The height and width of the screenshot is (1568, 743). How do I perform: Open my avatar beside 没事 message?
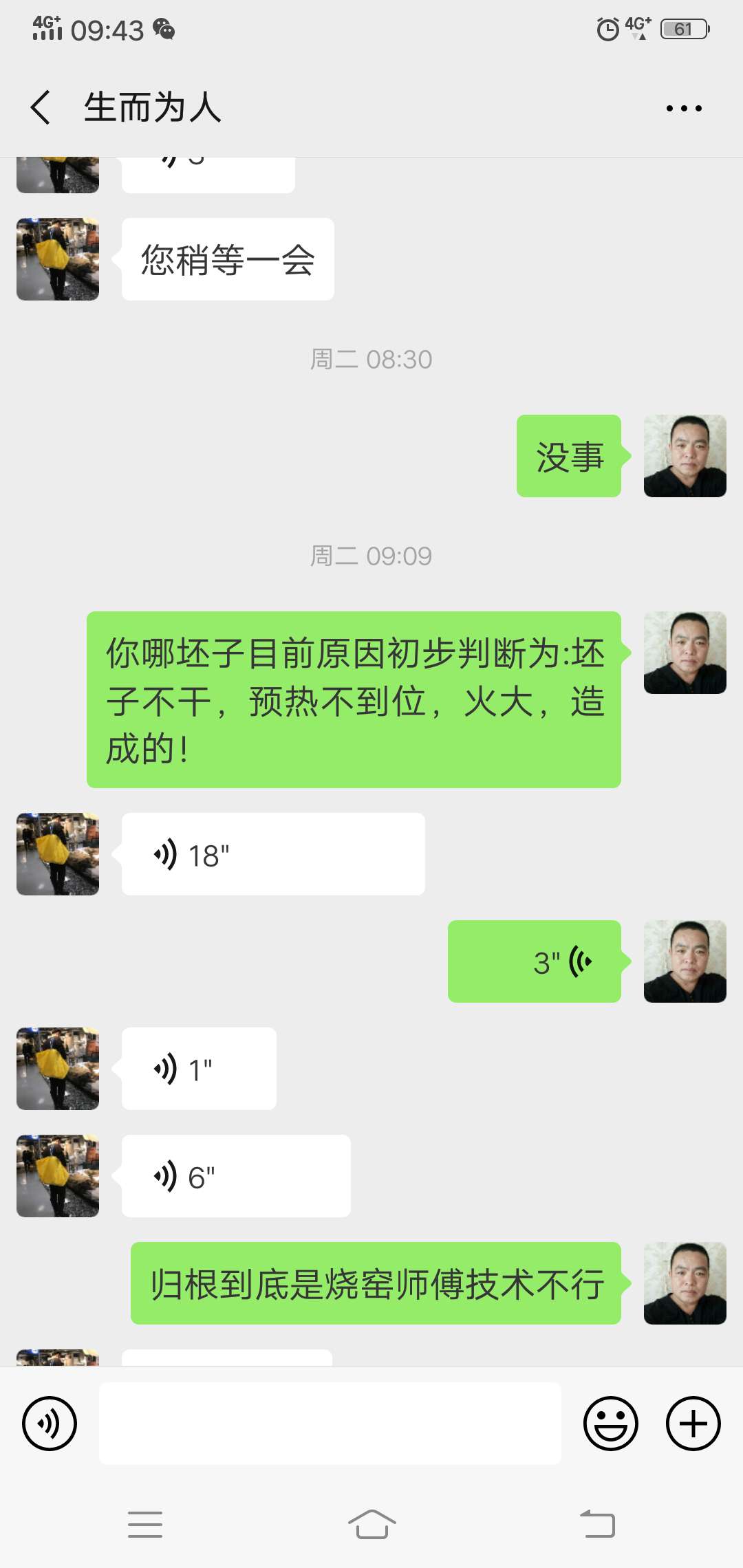685,456
